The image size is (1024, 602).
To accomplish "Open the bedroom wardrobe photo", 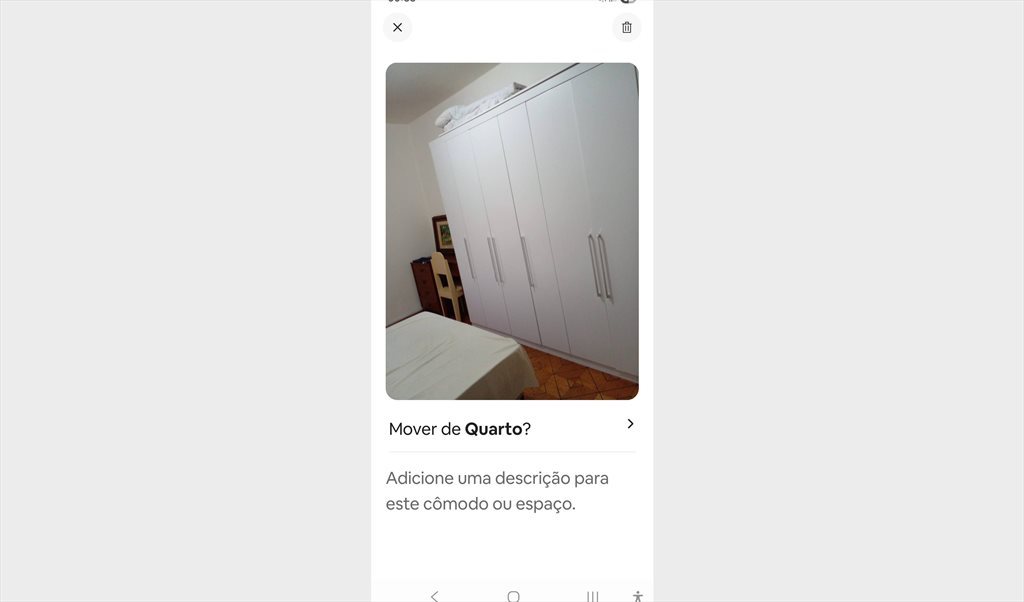I will coord(512,231).
